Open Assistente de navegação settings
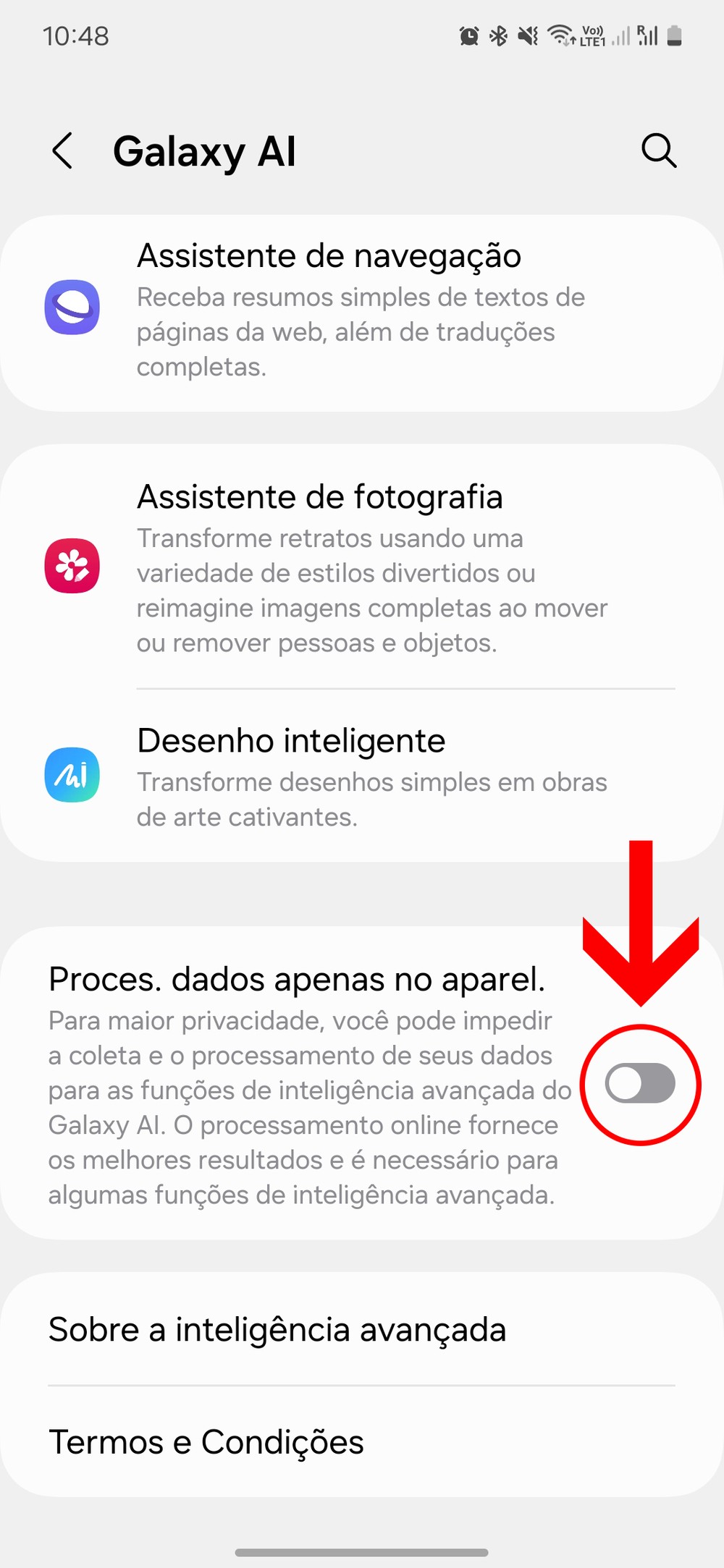 362,311
